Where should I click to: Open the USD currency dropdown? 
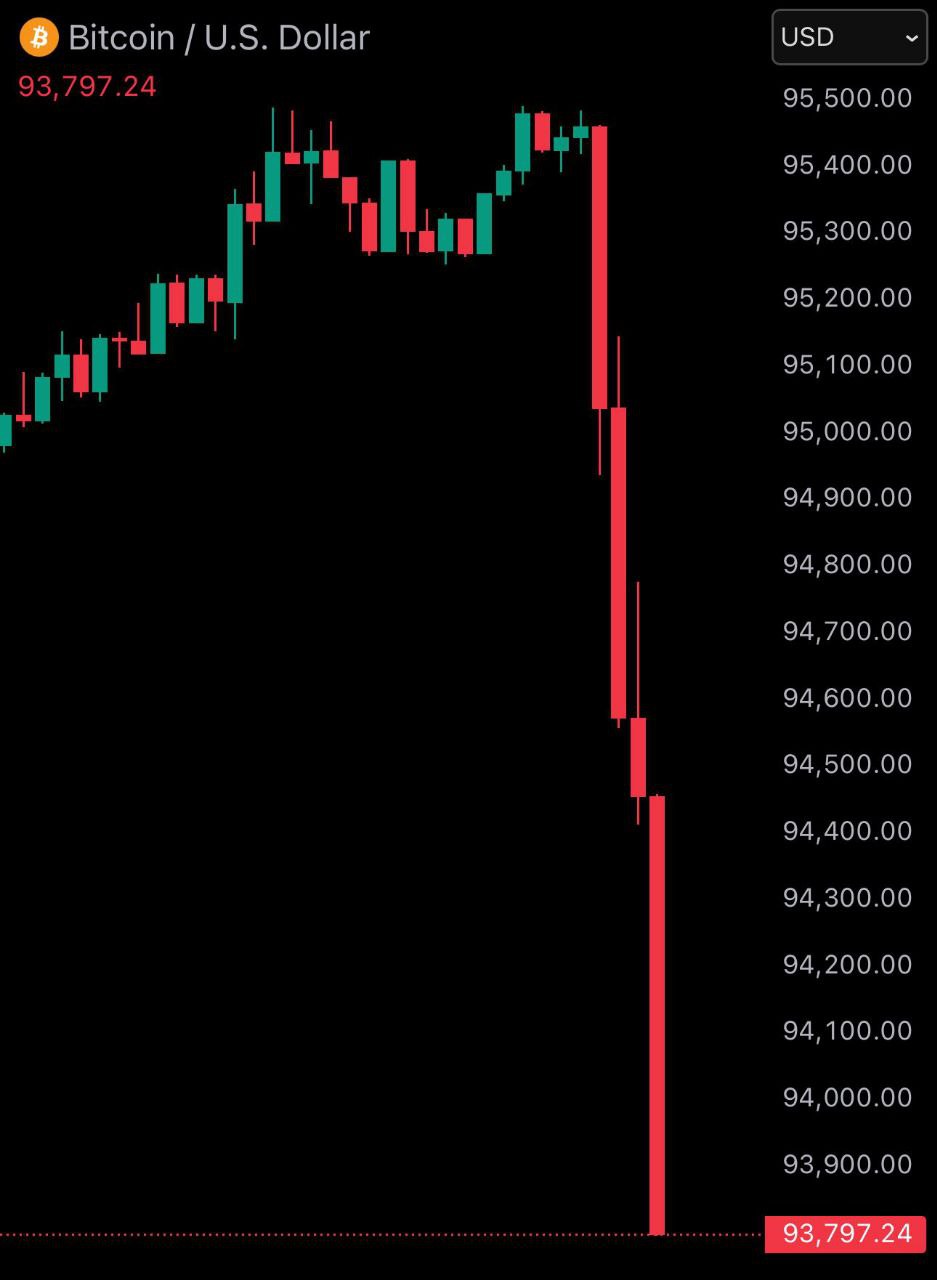pos(849,38)
